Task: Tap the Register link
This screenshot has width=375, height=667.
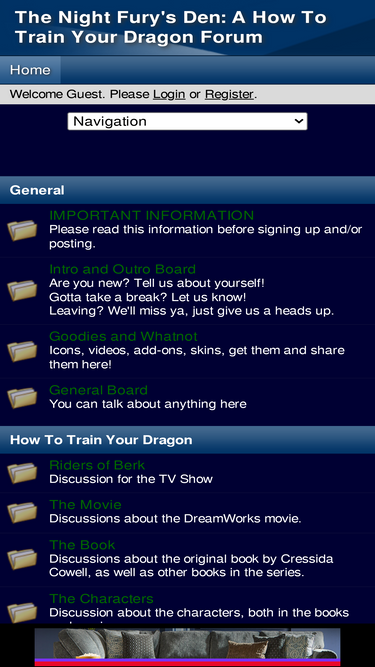Action: pyautogui.click(x=229, y=94)
